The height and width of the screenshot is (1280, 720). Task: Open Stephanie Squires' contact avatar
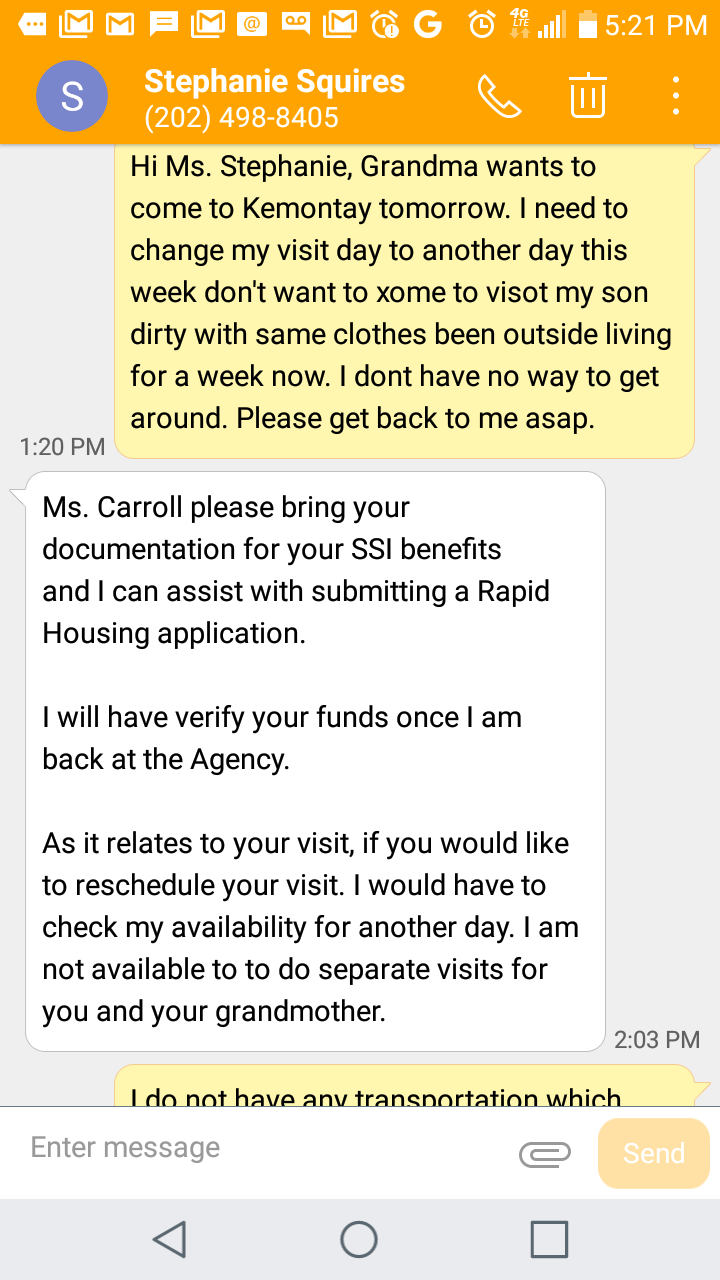point(72,96)
